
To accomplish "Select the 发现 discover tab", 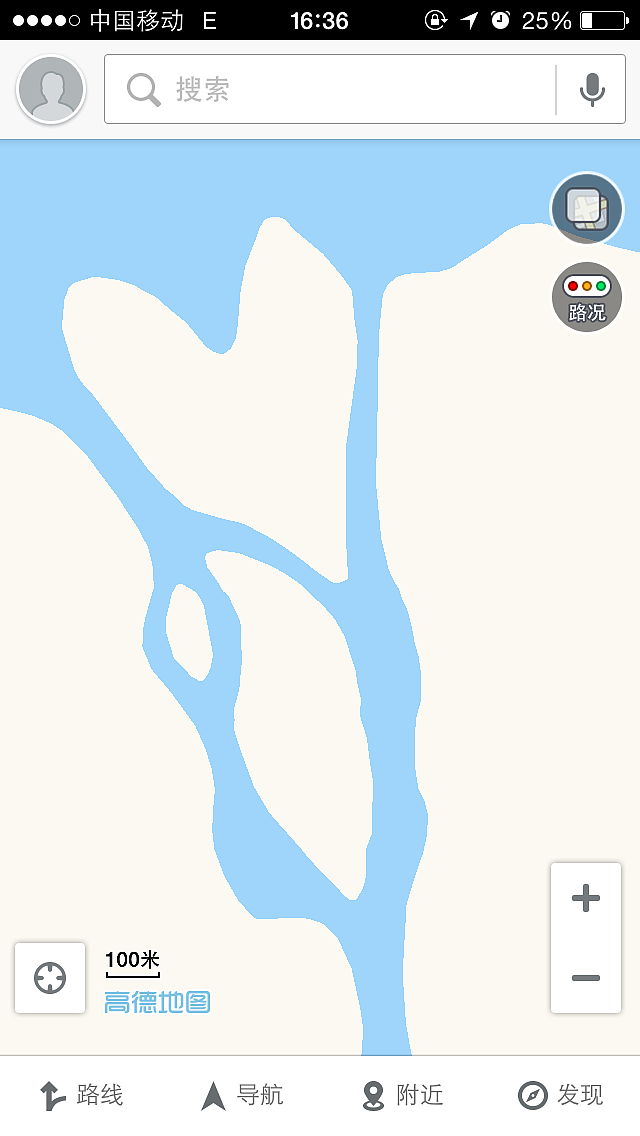I will click(x=560, y=1096).
